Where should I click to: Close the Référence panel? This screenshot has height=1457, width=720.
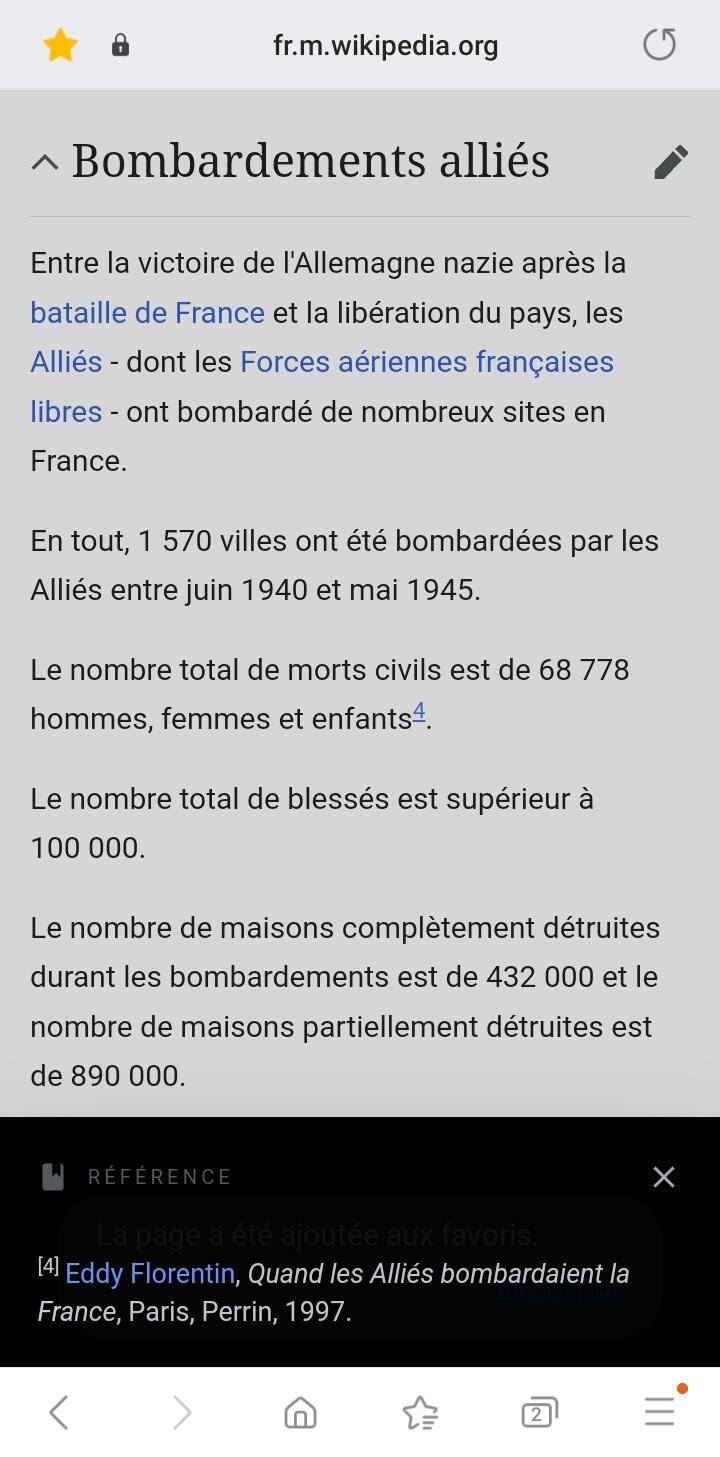664,1177
